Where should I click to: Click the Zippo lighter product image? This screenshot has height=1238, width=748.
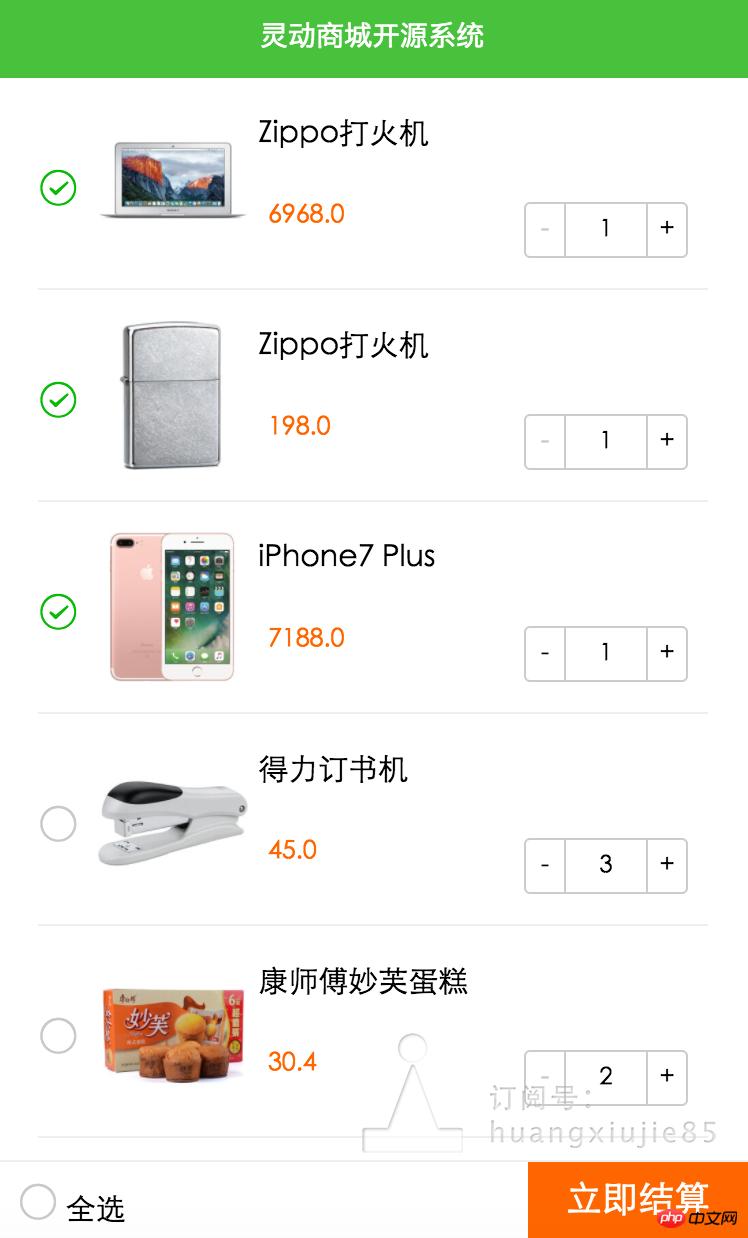coord(171,394)
